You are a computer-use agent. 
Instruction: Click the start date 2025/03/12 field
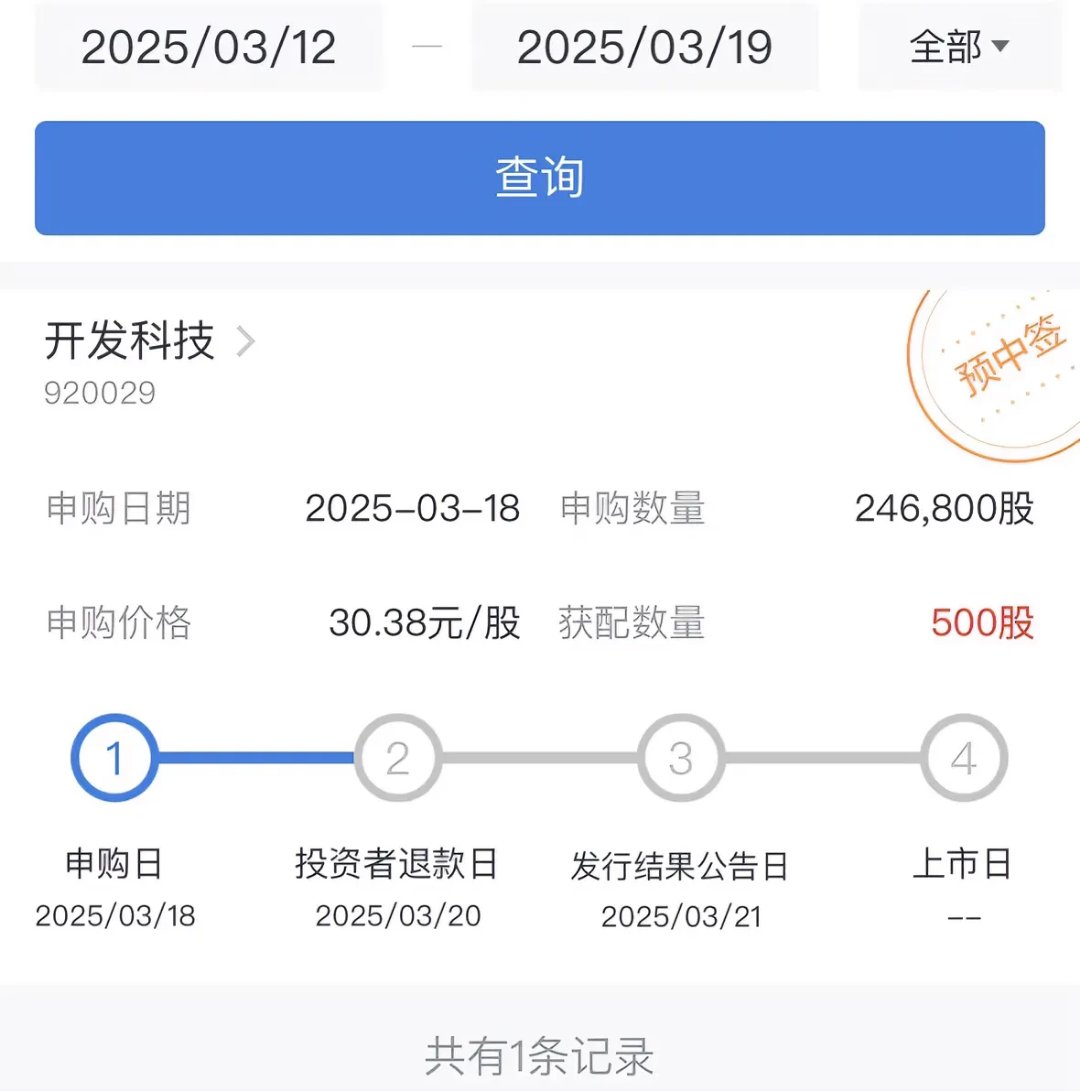pyautogui.click(x=208, y=47)
